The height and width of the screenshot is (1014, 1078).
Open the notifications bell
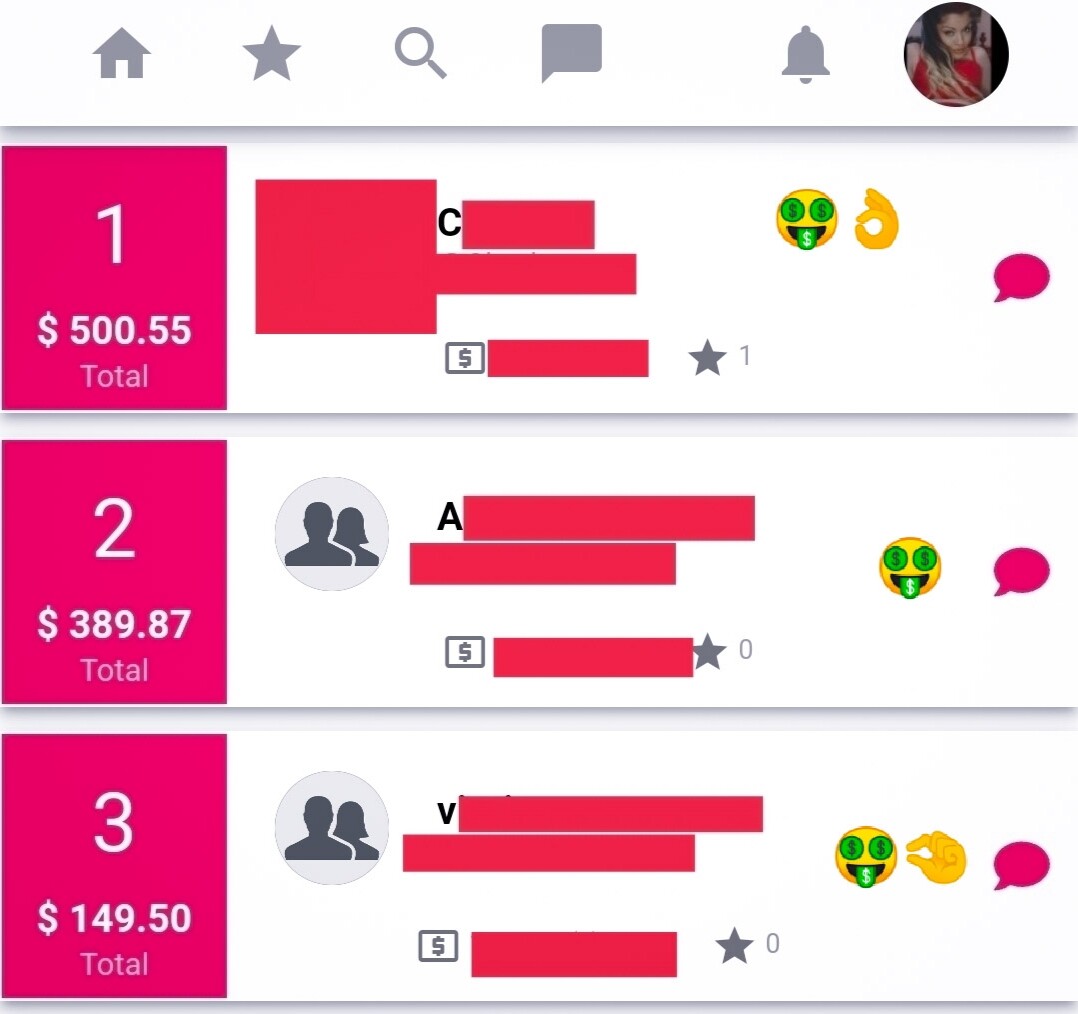[x=805, y=53]
